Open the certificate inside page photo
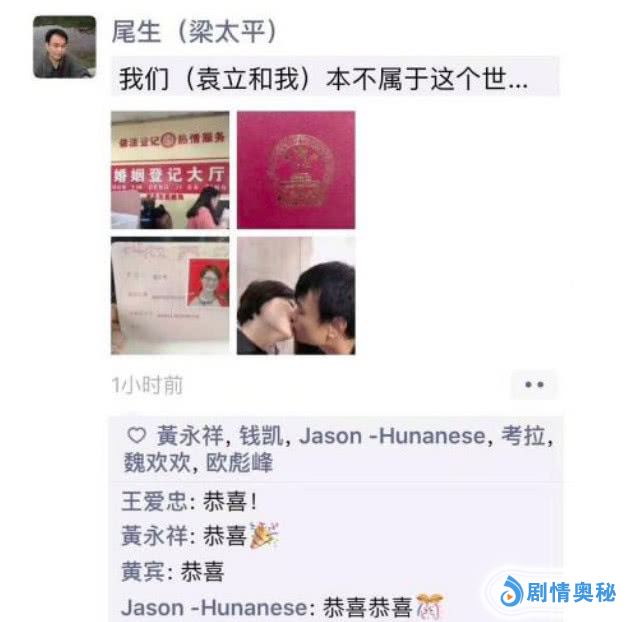 169,295
